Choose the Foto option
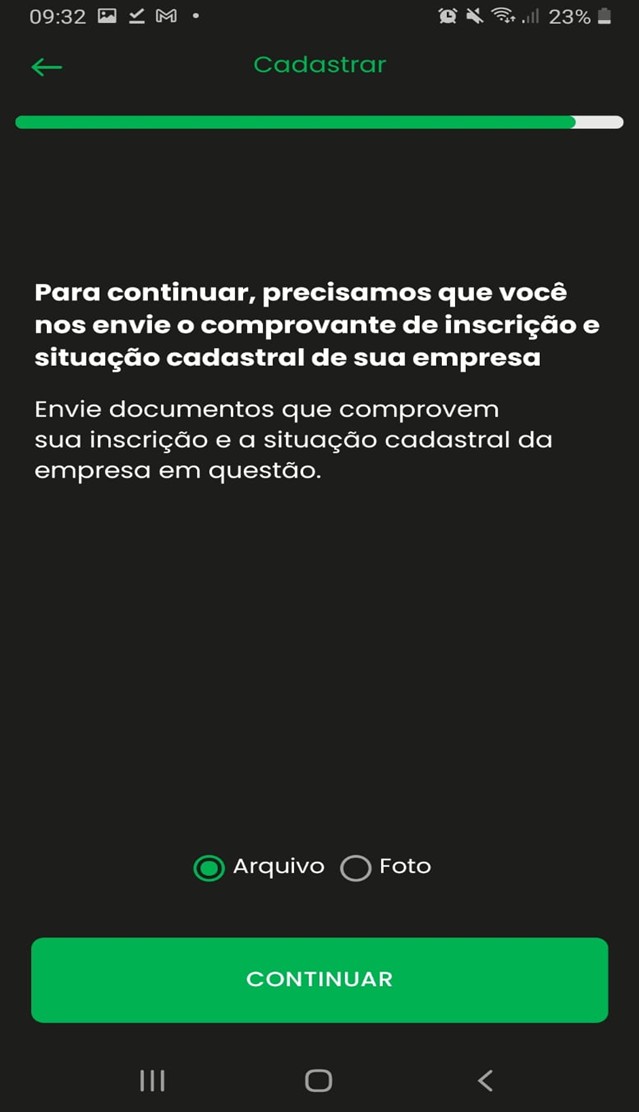The width and height of the screenshot is (639, 1112). 356,868
